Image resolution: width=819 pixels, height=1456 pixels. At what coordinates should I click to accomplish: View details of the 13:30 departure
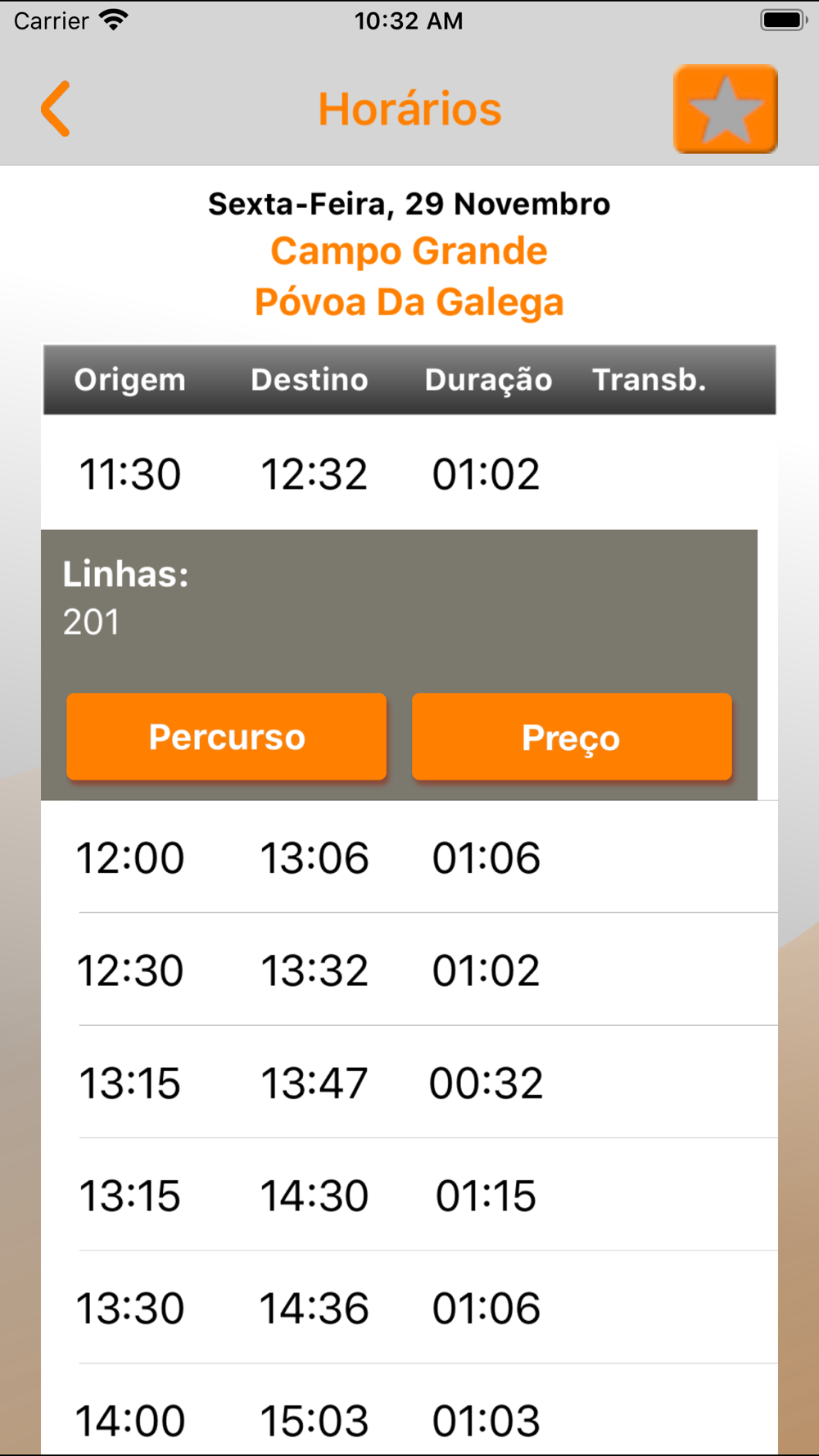(x=409, y=1308)
